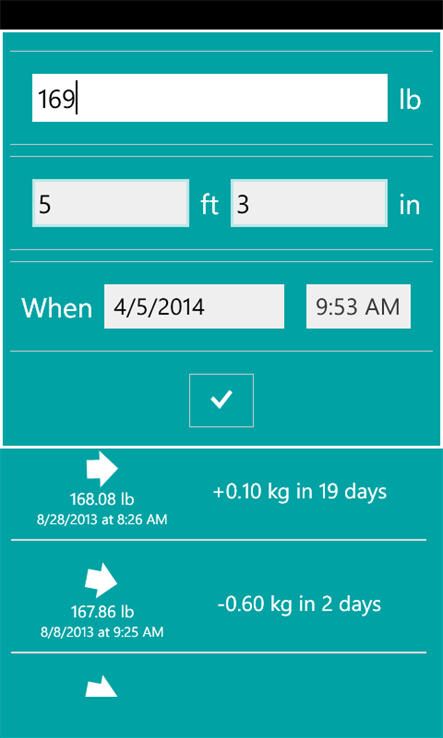Change the time 9:53 AM
The image size is (443, 738).
358,306
